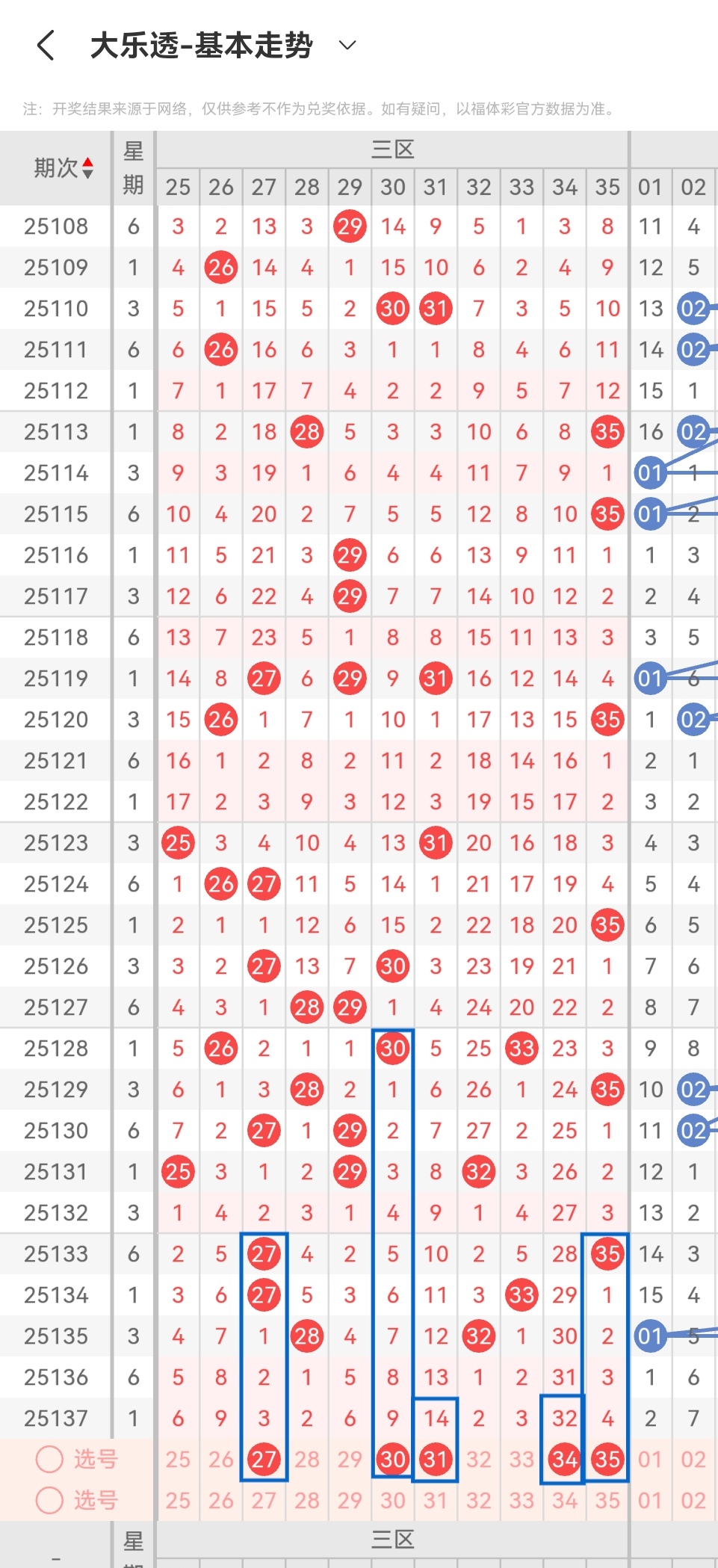718x1568 pixels.
Task: Select number 30 in the selection row
Action: [x=392, y=1460]
